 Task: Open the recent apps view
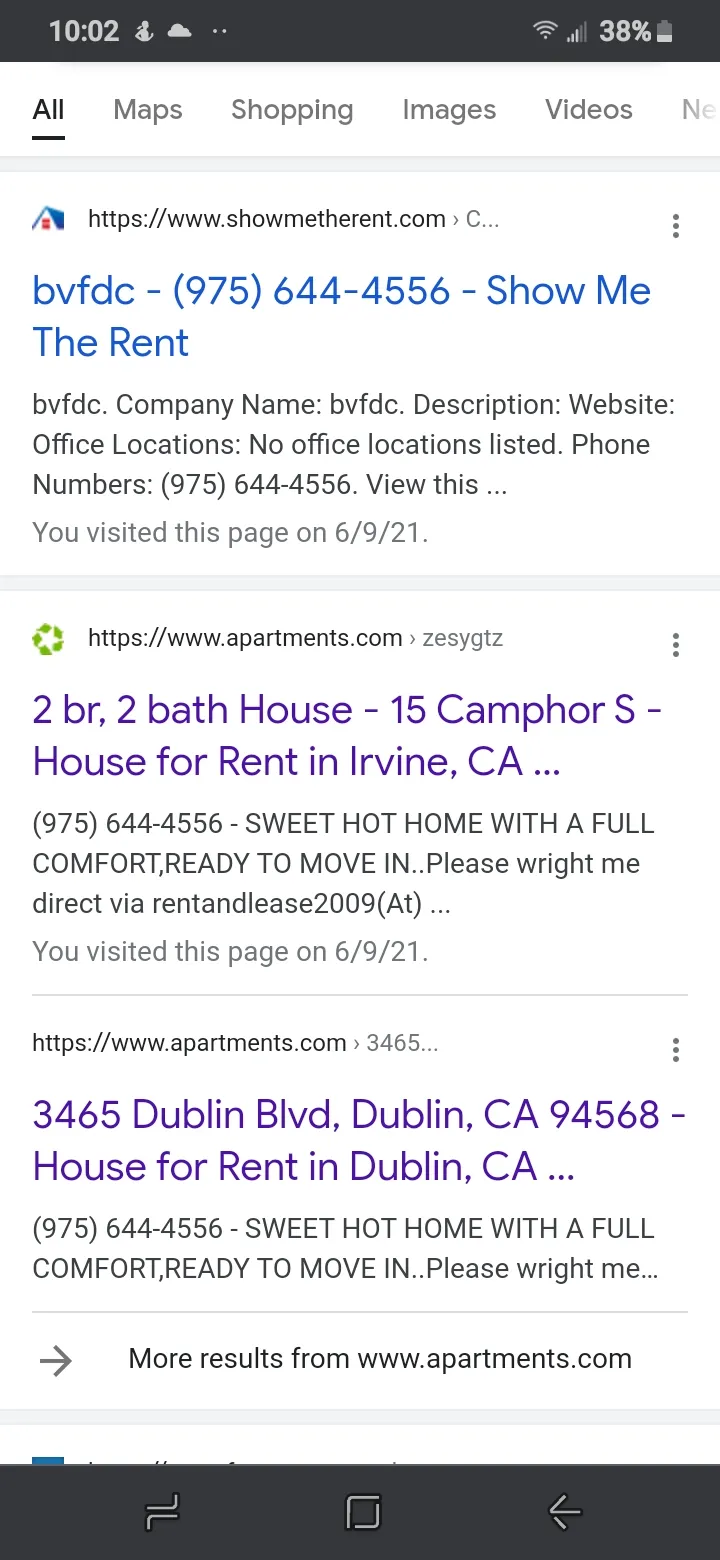(161, 1512)
